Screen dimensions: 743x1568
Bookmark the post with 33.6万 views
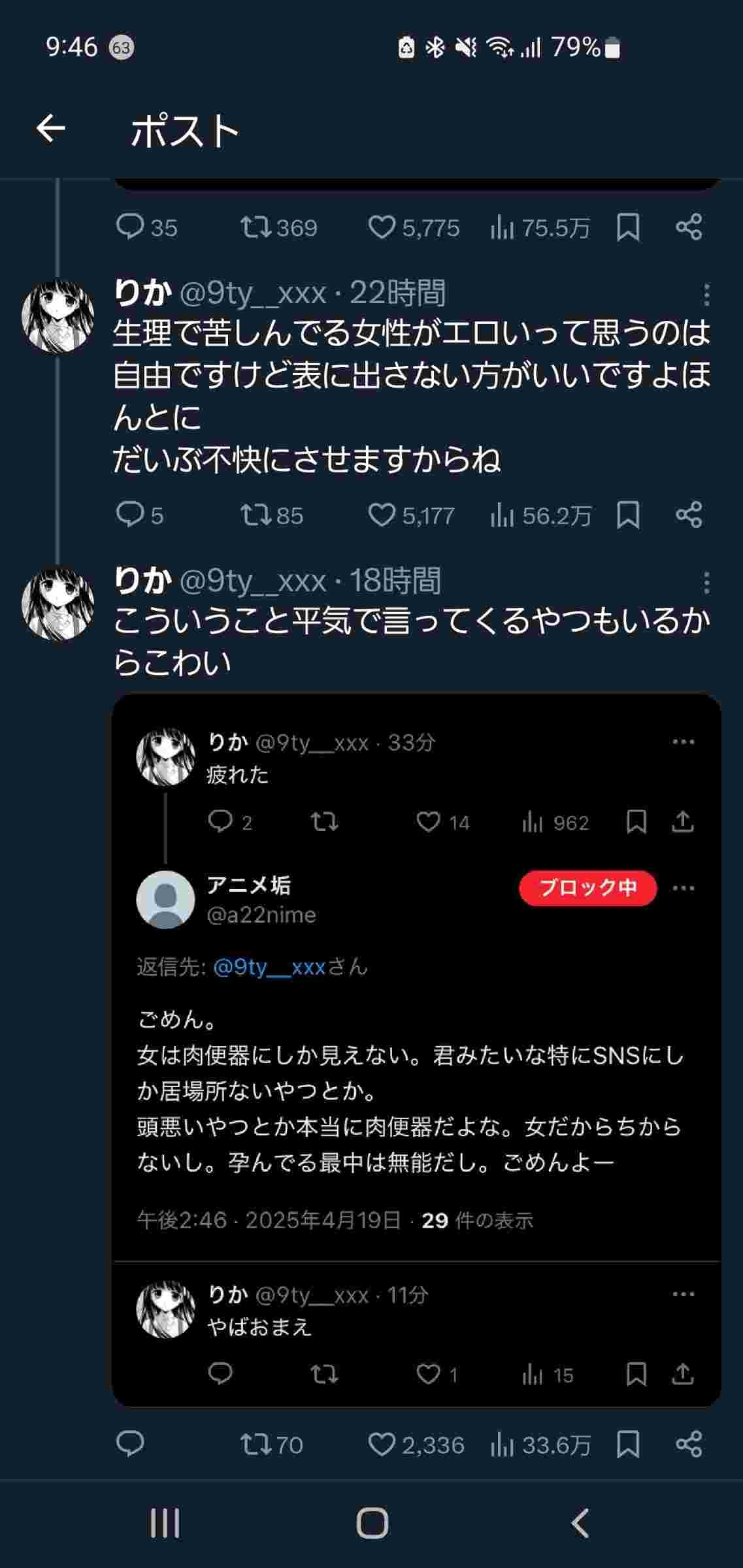click(628, 1444)
